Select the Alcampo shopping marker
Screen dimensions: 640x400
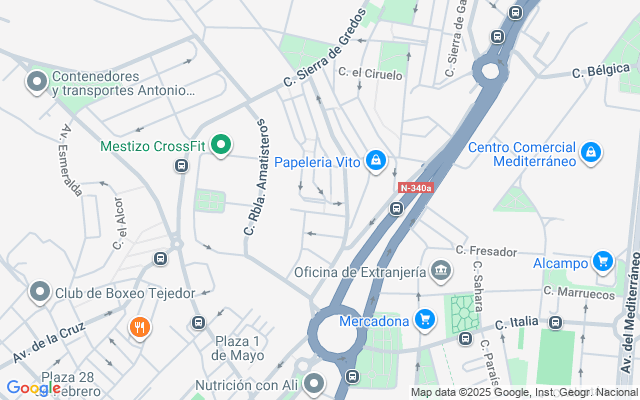(602, 262)
